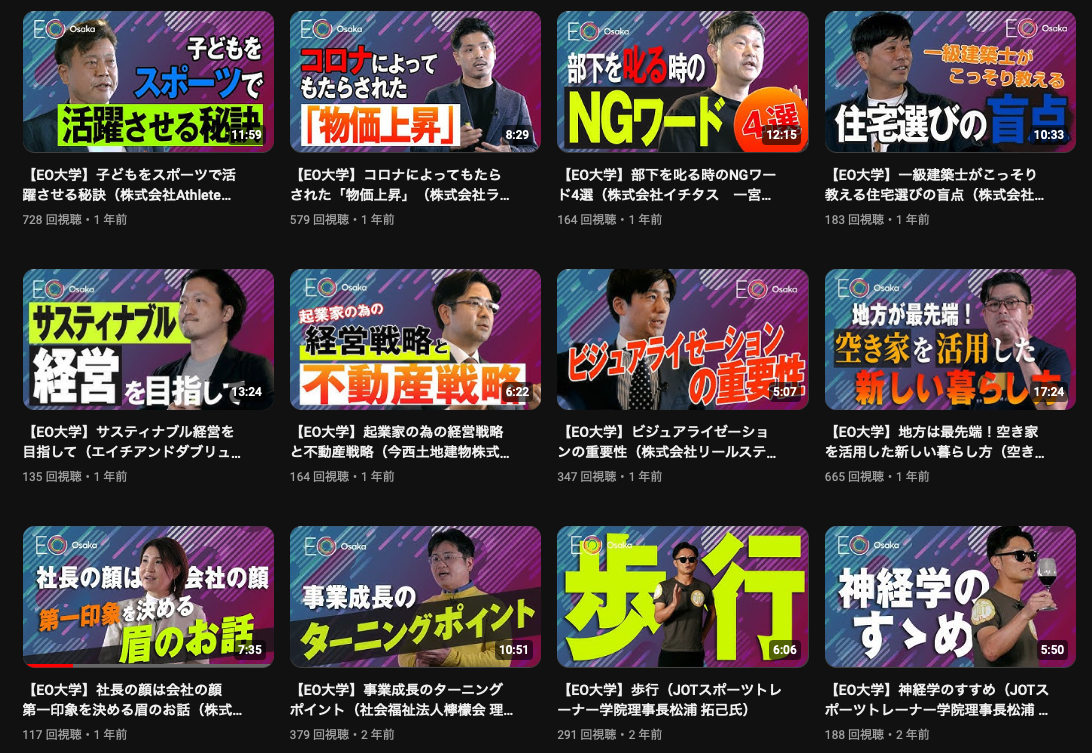Open the ビジュアライゼーションの重要性 video

point(682,339)
